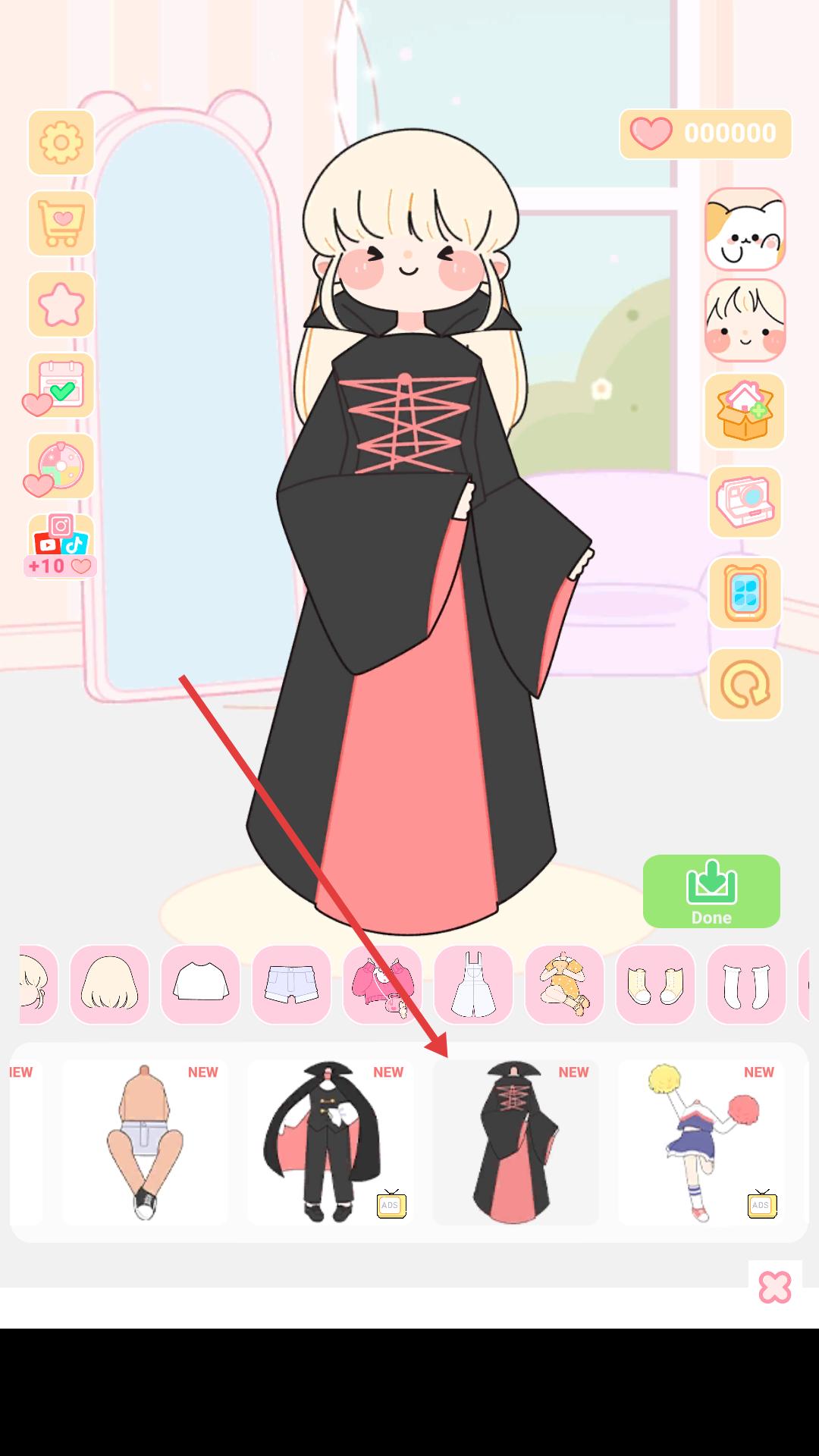Take a photo with camera icon
This screenshot has width=819, height=1456.
pos(745,502)
